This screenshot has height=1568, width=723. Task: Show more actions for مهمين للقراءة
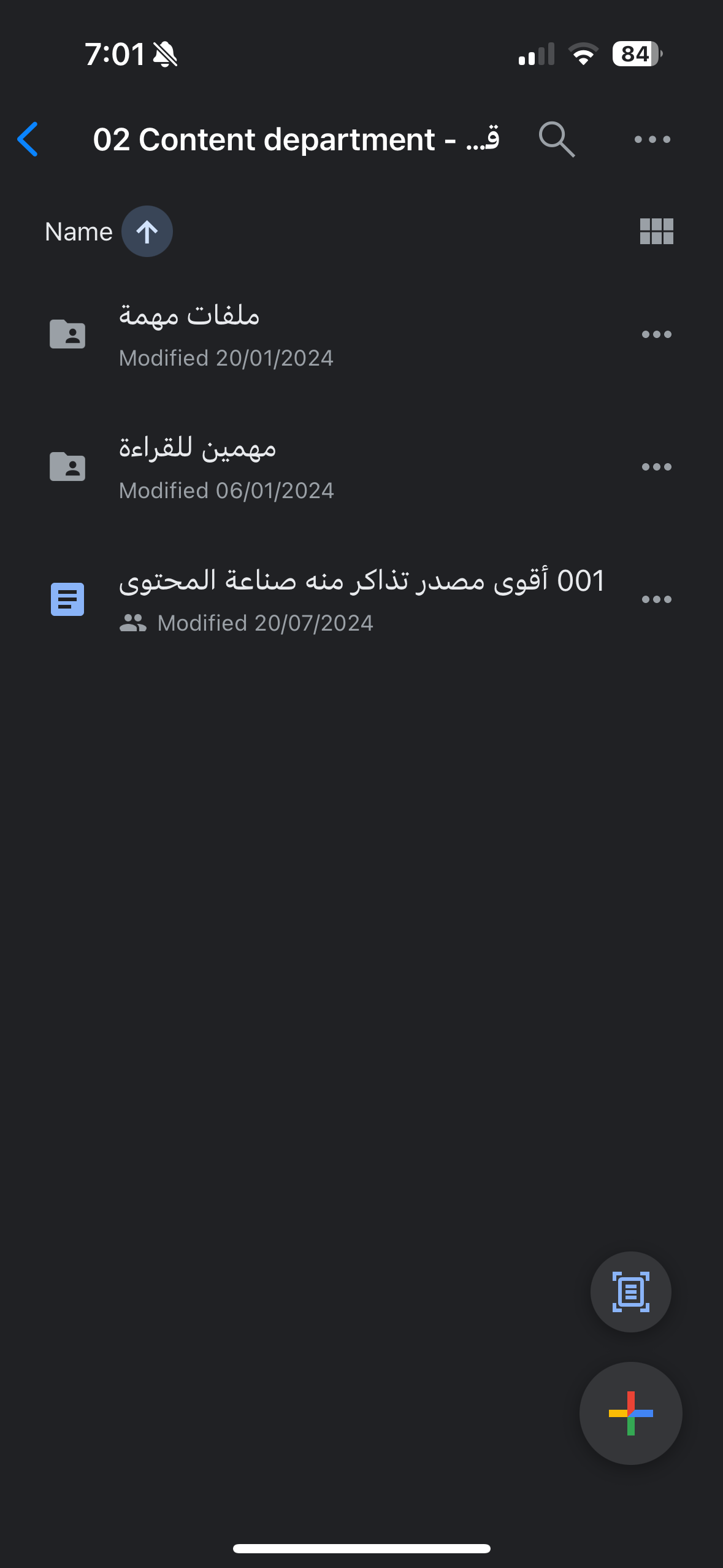pyautogui.click(x=656, y=467)
